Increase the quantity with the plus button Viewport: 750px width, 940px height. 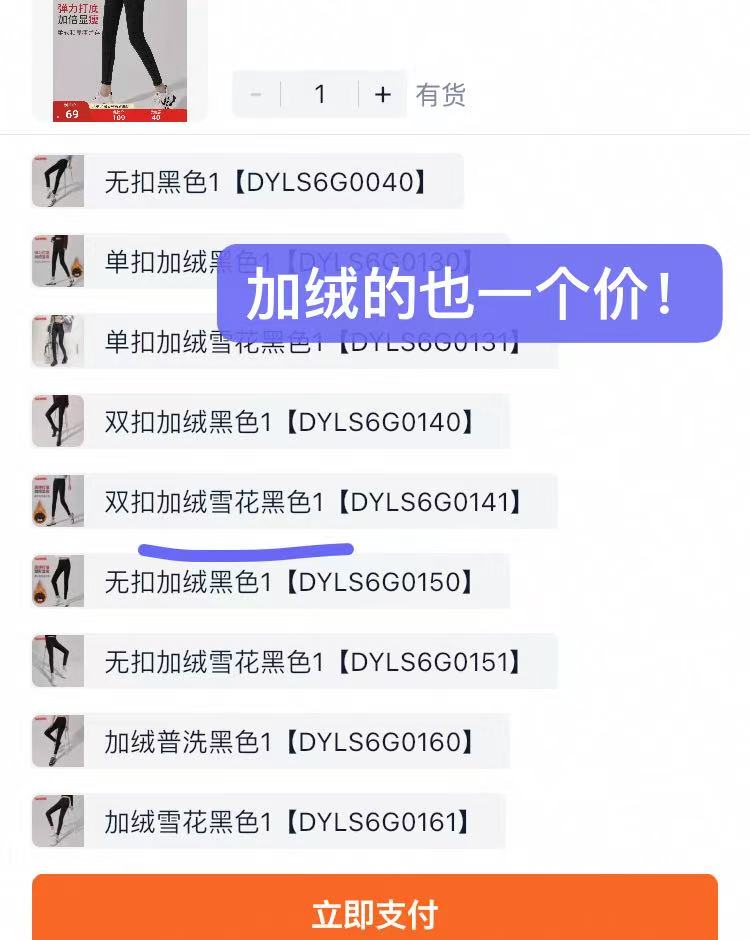coord(383,94)
